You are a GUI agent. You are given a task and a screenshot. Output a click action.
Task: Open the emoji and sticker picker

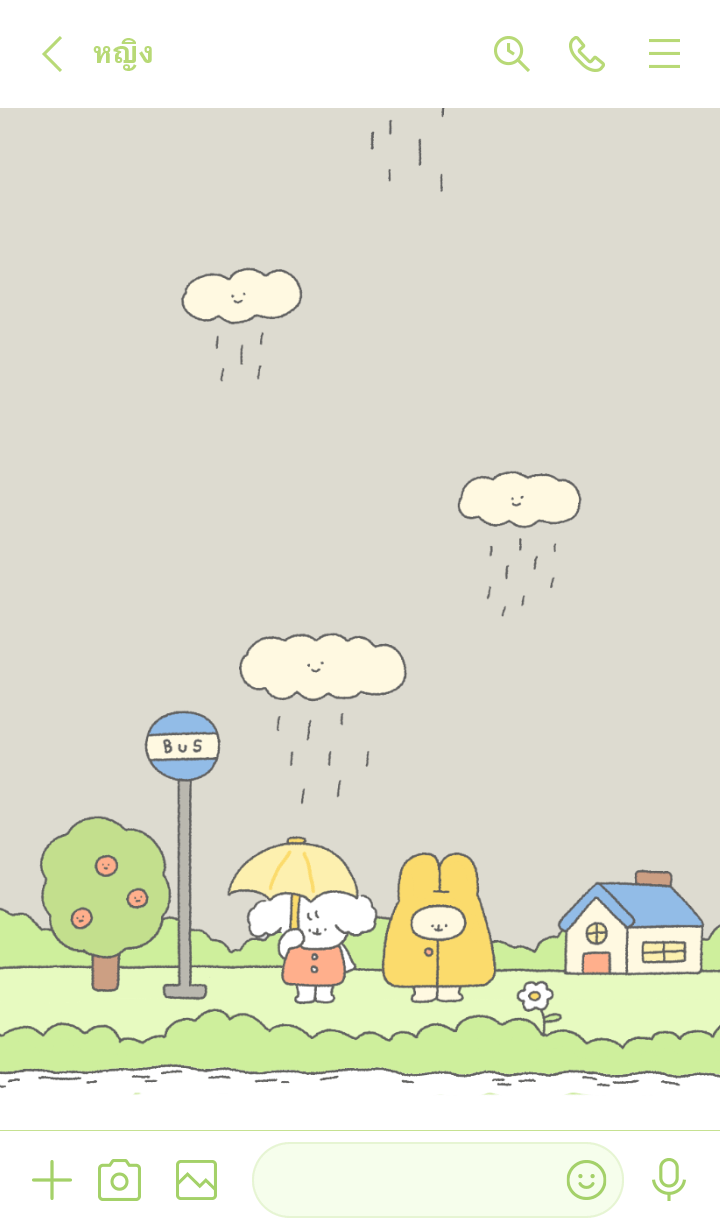click(586, 1180)
